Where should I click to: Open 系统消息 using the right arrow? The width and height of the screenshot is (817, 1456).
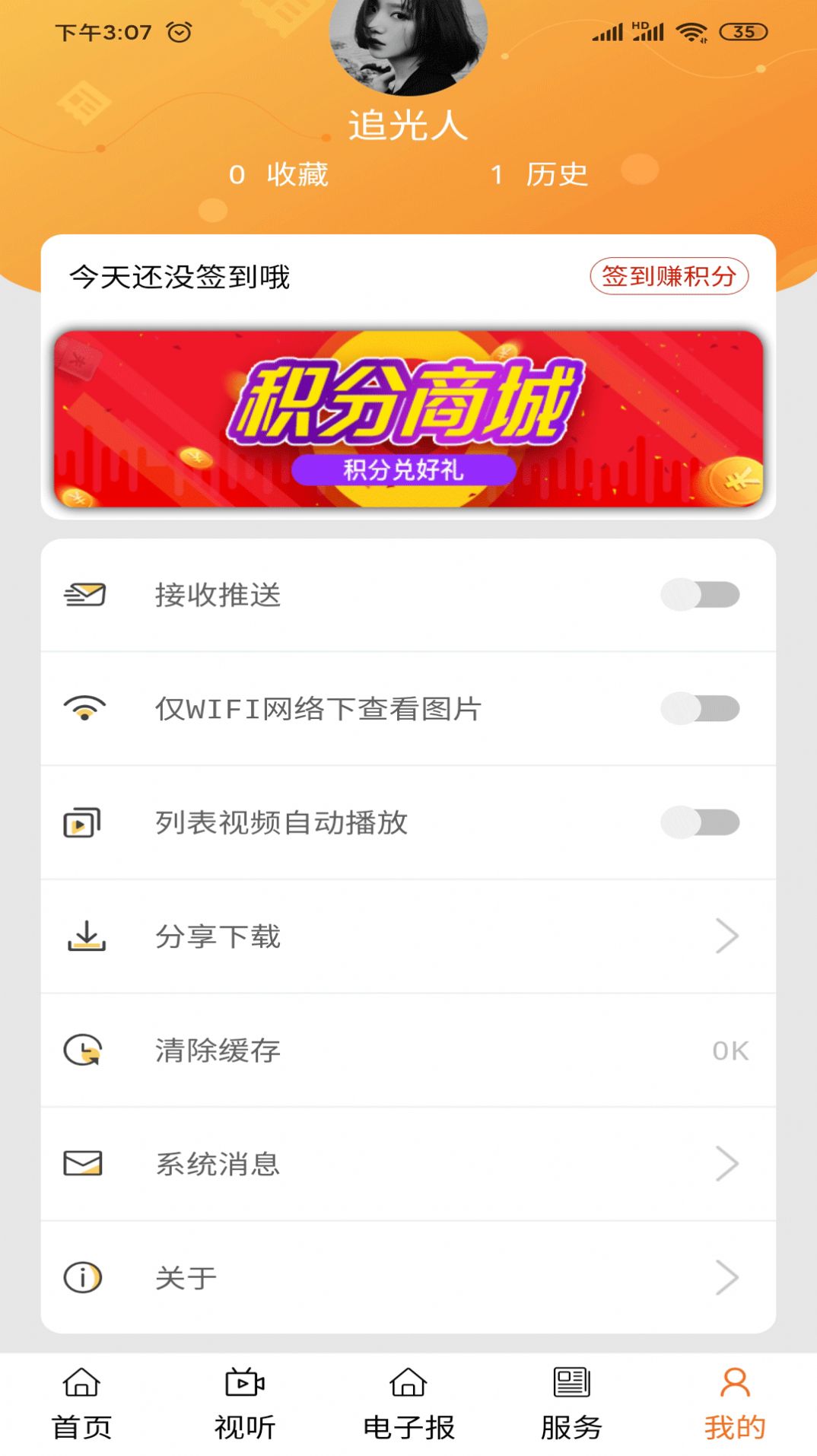(728, 1163)
